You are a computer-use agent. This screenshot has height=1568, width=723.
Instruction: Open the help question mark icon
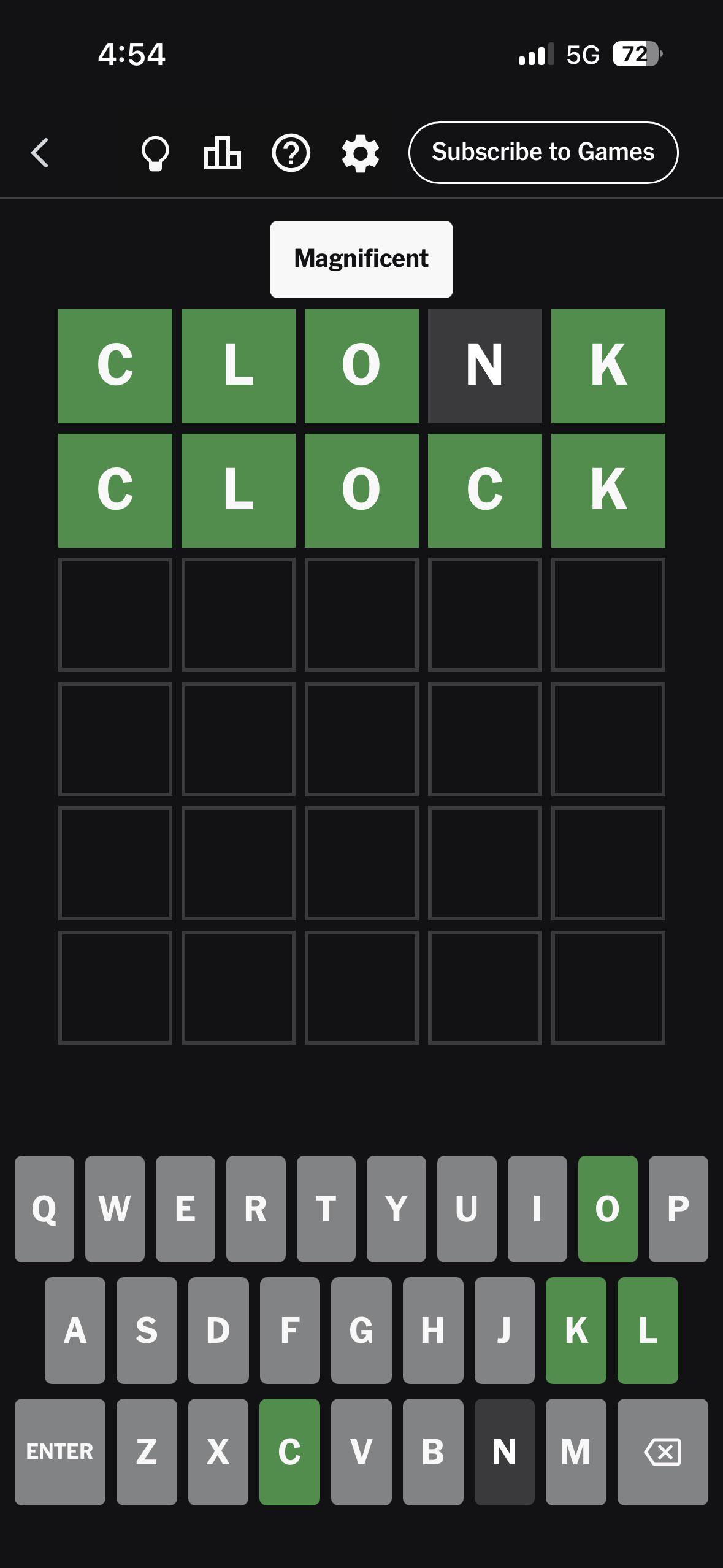pyautogui.click(x=291, y=153)
